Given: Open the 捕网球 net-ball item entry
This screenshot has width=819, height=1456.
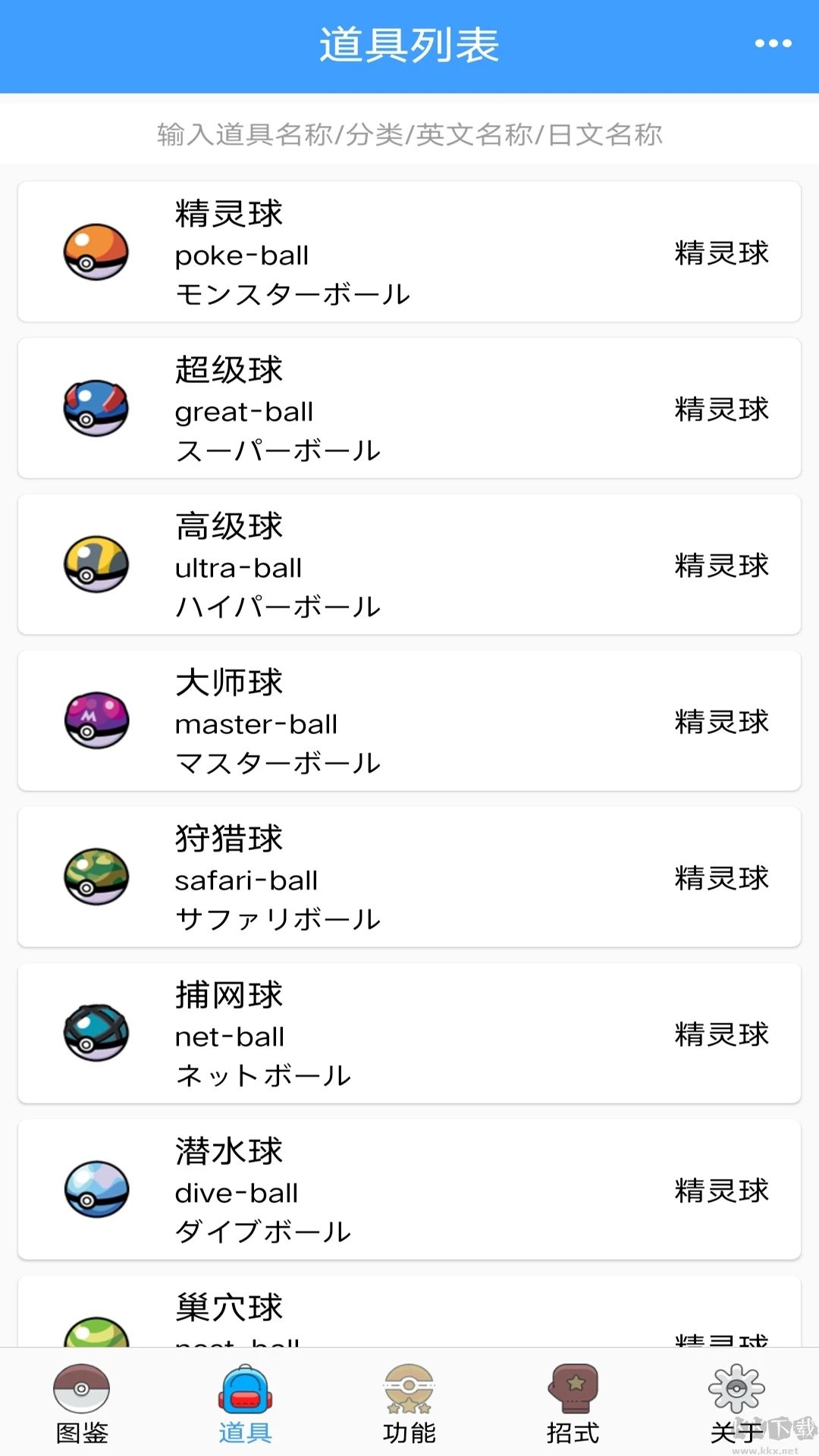Looking at the screenshot, I should tap(409, 1034).
